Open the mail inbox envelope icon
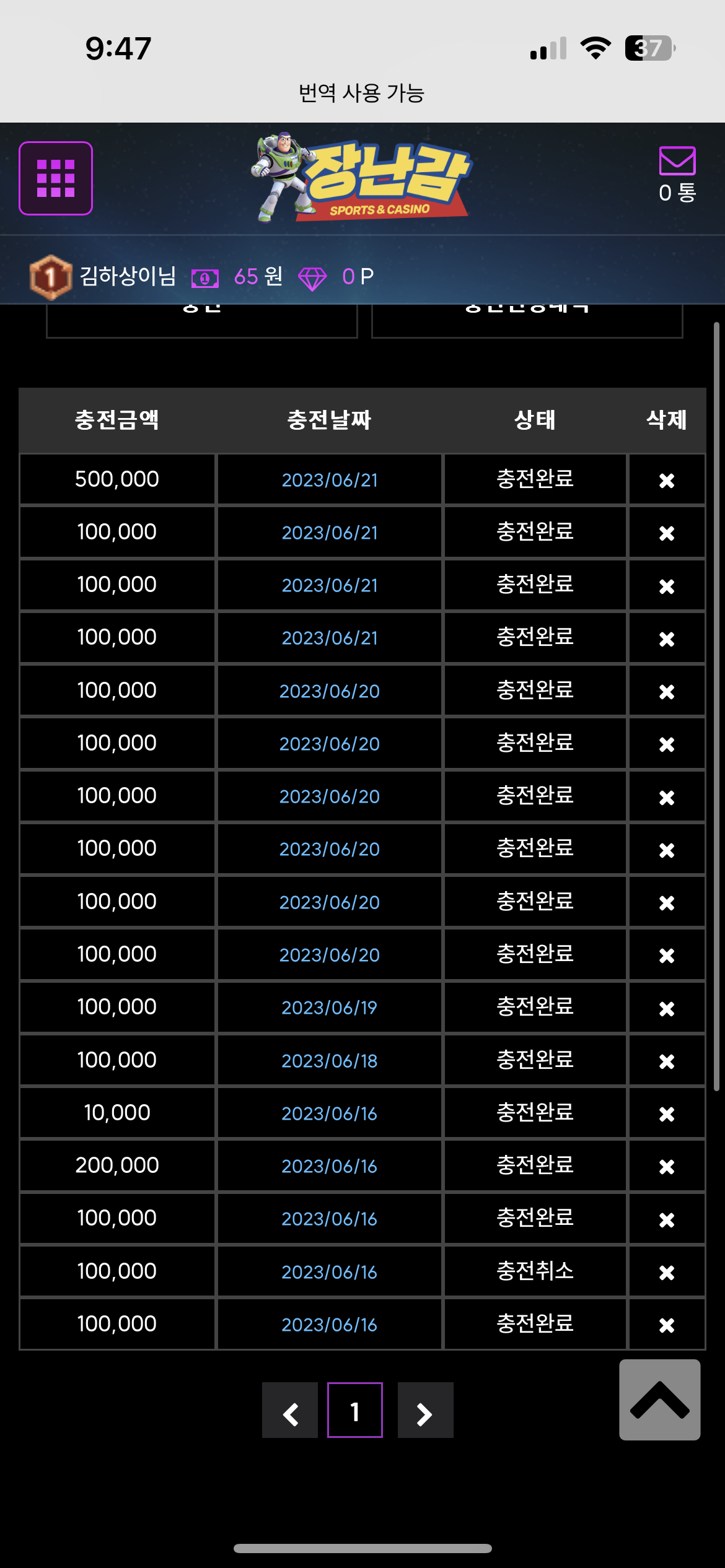The width and height of the screenshot is (725, 1568). coord(677,162)
